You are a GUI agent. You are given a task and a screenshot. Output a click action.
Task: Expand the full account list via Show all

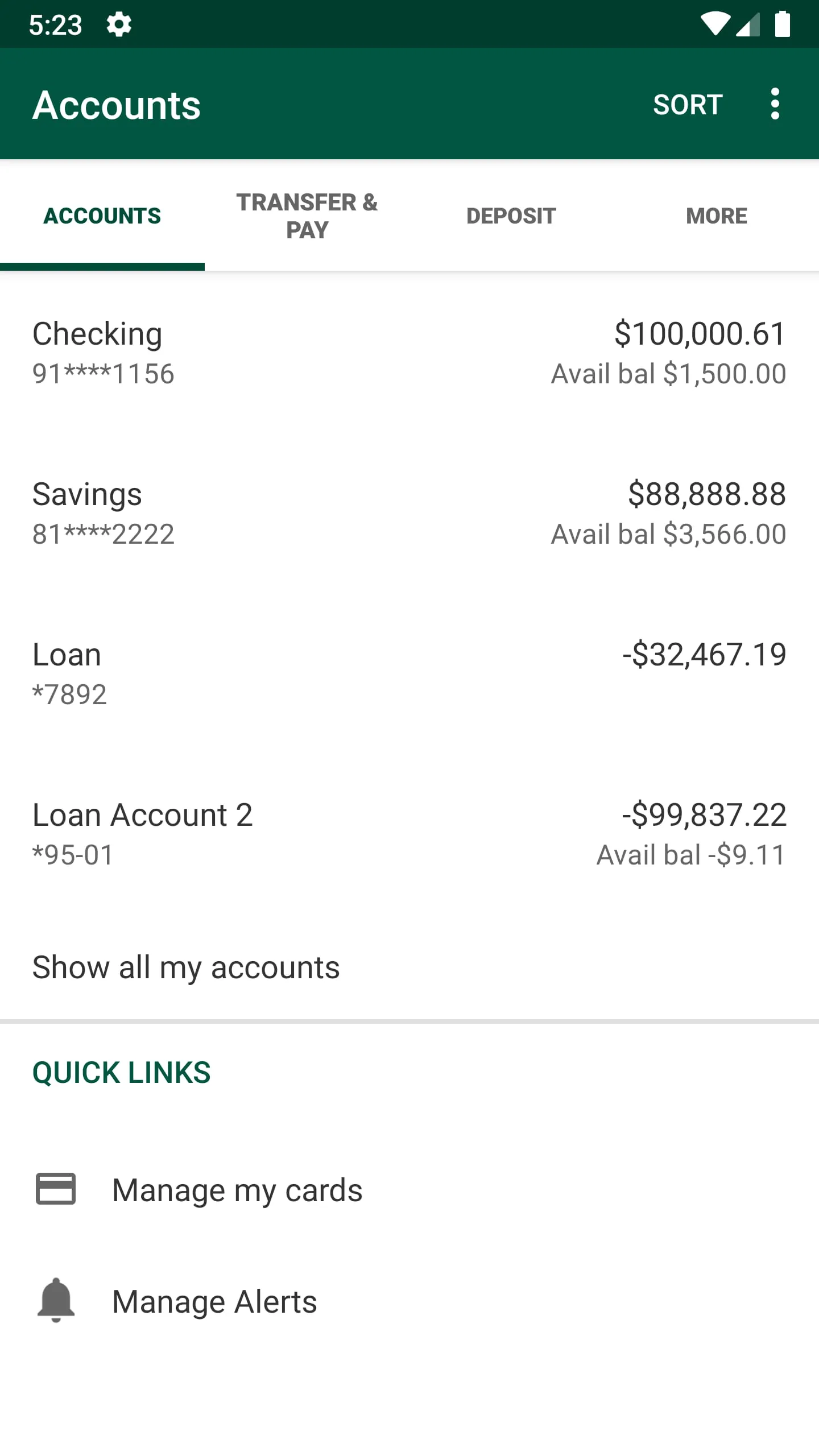click(186, 966)
